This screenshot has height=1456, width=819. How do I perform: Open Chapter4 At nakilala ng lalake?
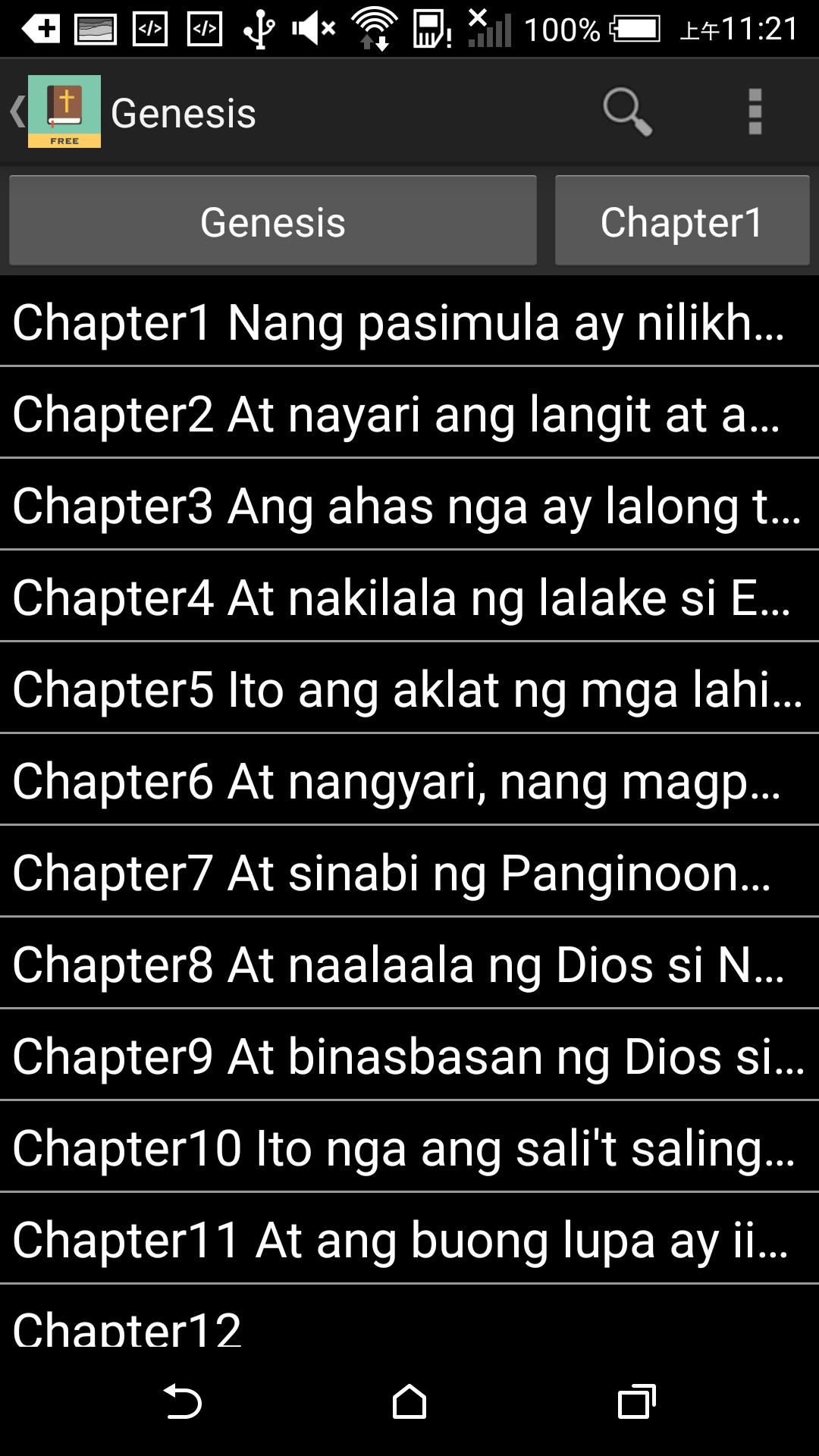[x=409, y=597]
